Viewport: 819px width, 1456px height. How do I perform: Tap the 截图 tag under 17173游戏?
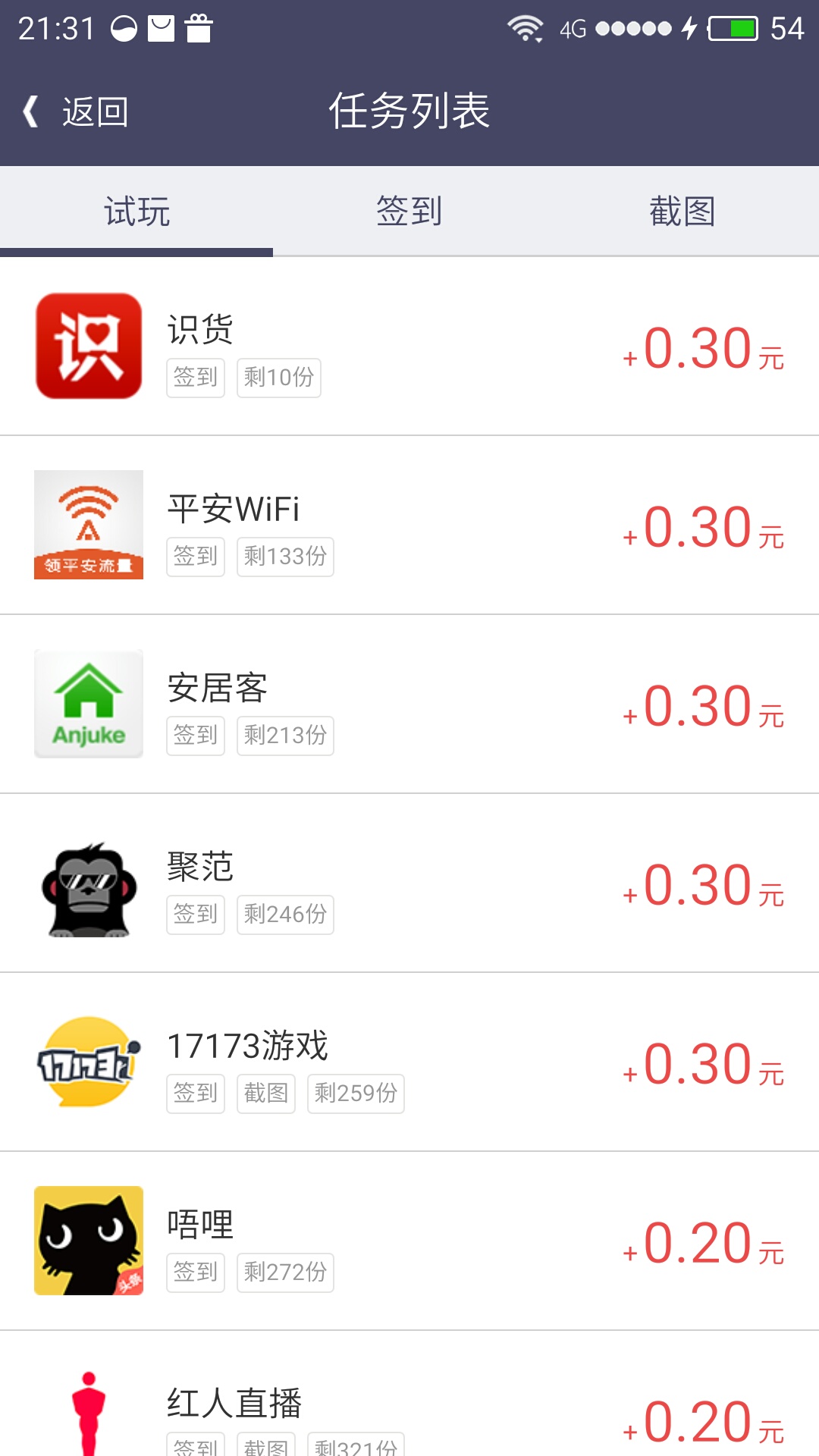[267, 1093]
